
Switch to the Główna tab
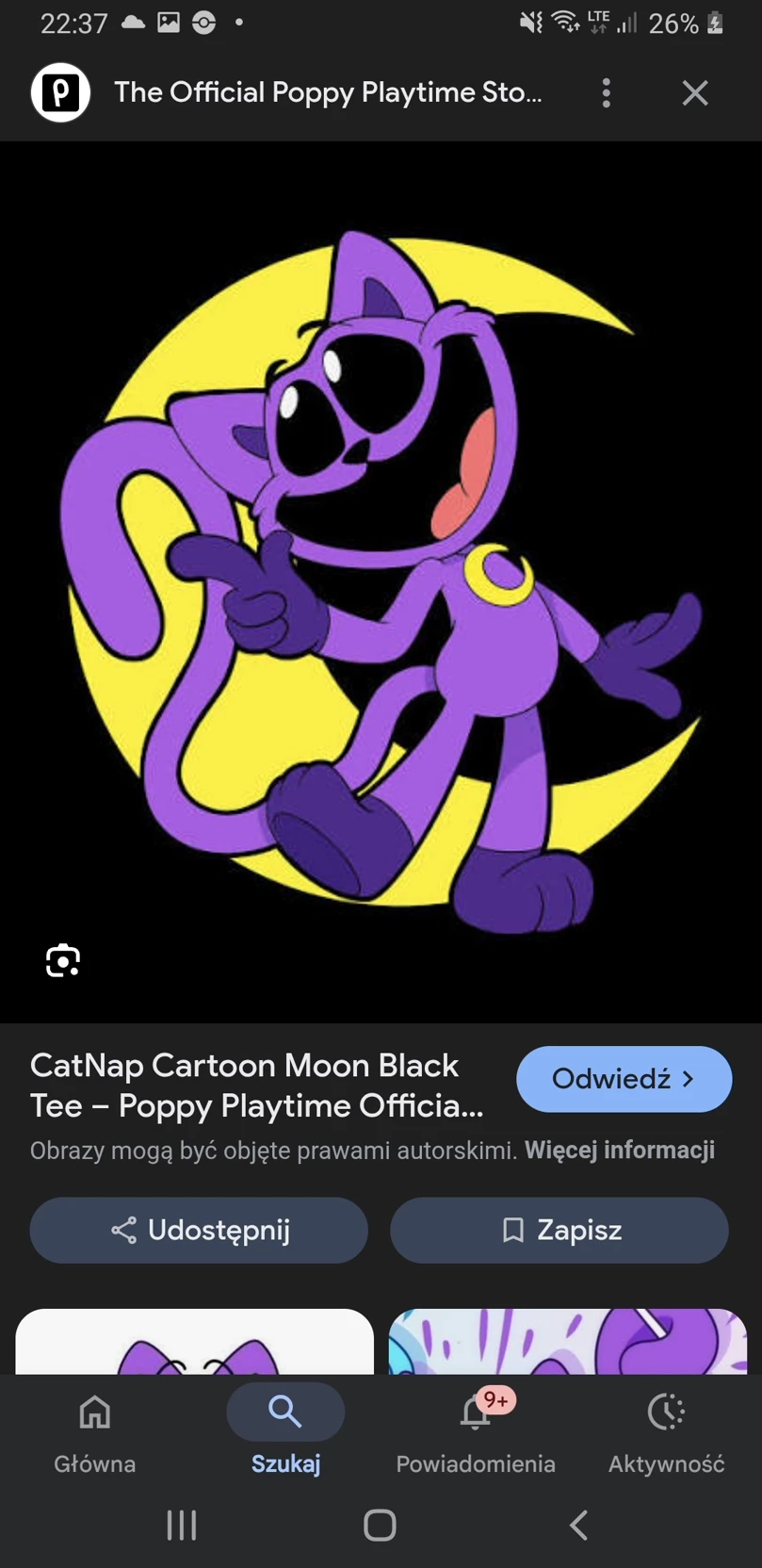(x=94, y=1430)
